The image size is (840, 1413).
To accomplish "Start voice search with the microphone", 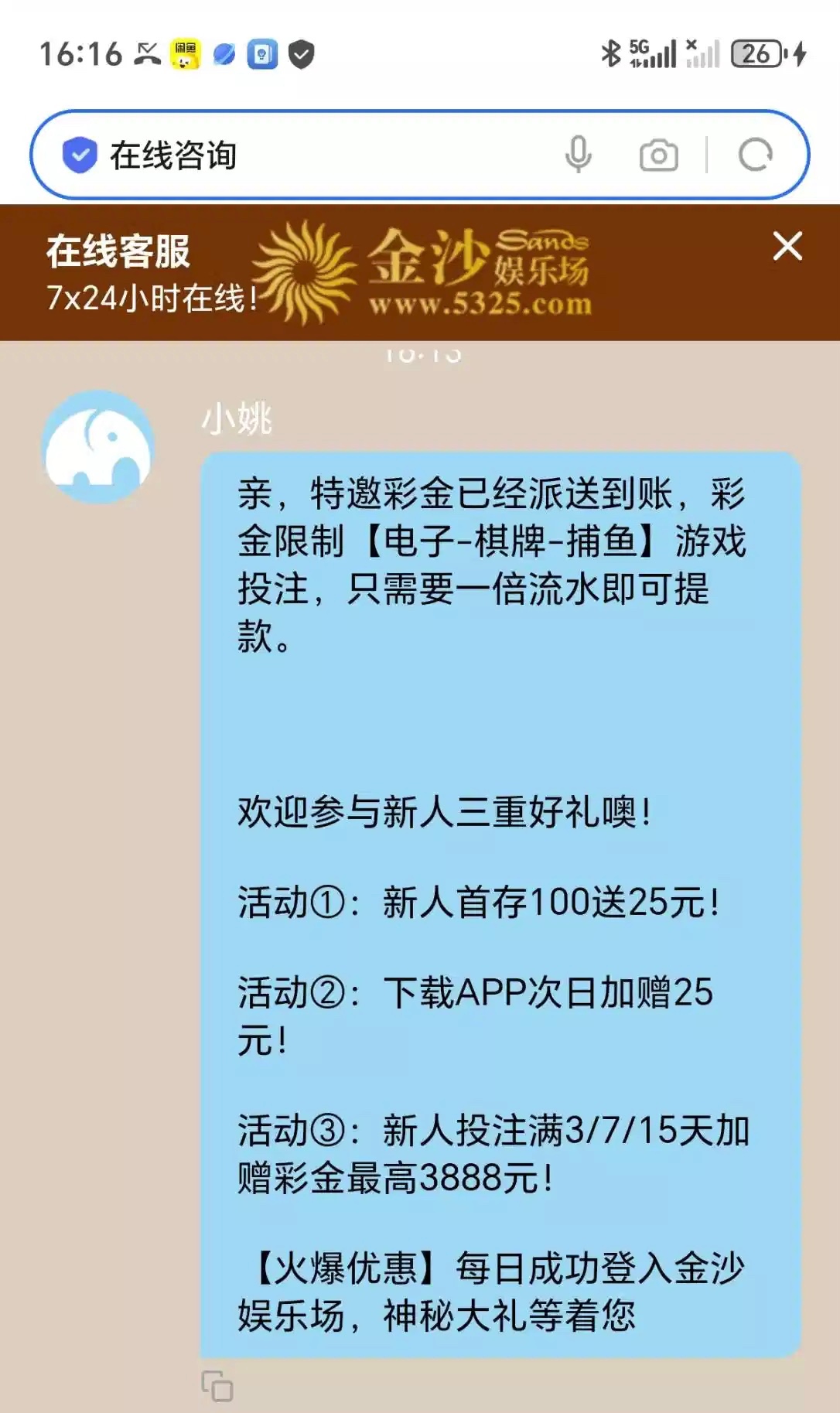I will click(x=578, y=155).
